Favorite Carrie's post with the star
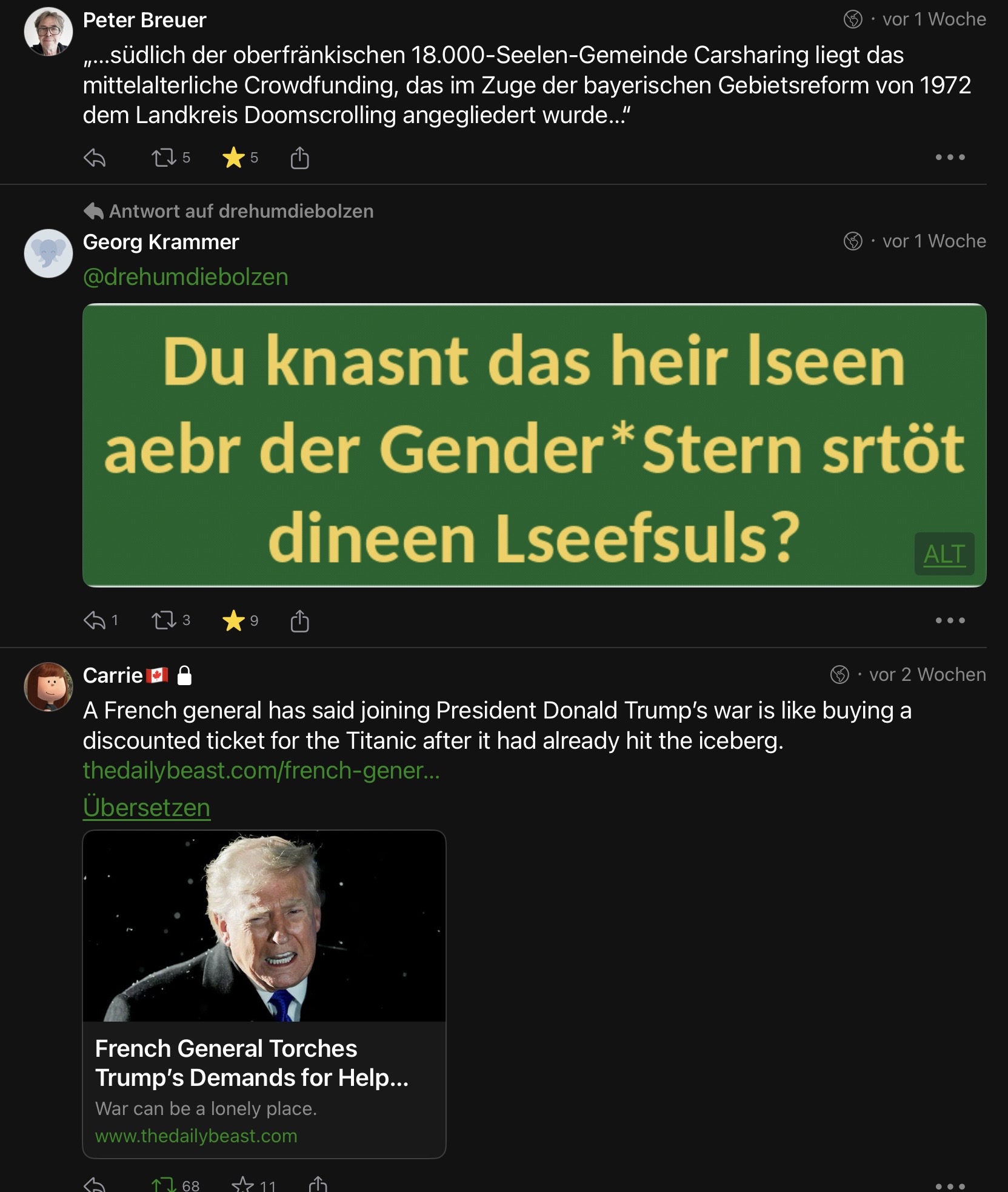Screen dimensions: 1008x1192 (x=242, y=1184)
